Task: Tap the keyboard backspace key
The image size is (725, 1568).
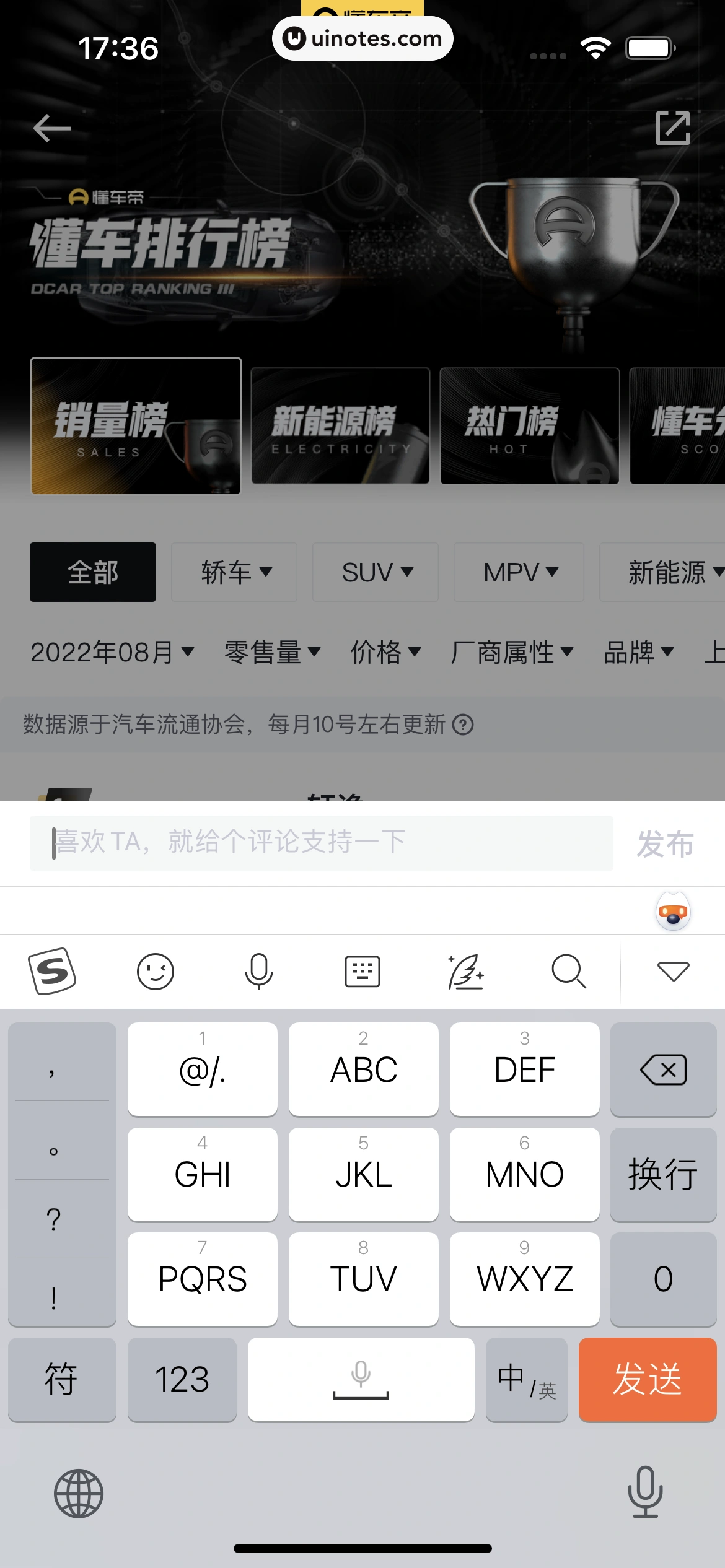Action: tap(663, 1069)
